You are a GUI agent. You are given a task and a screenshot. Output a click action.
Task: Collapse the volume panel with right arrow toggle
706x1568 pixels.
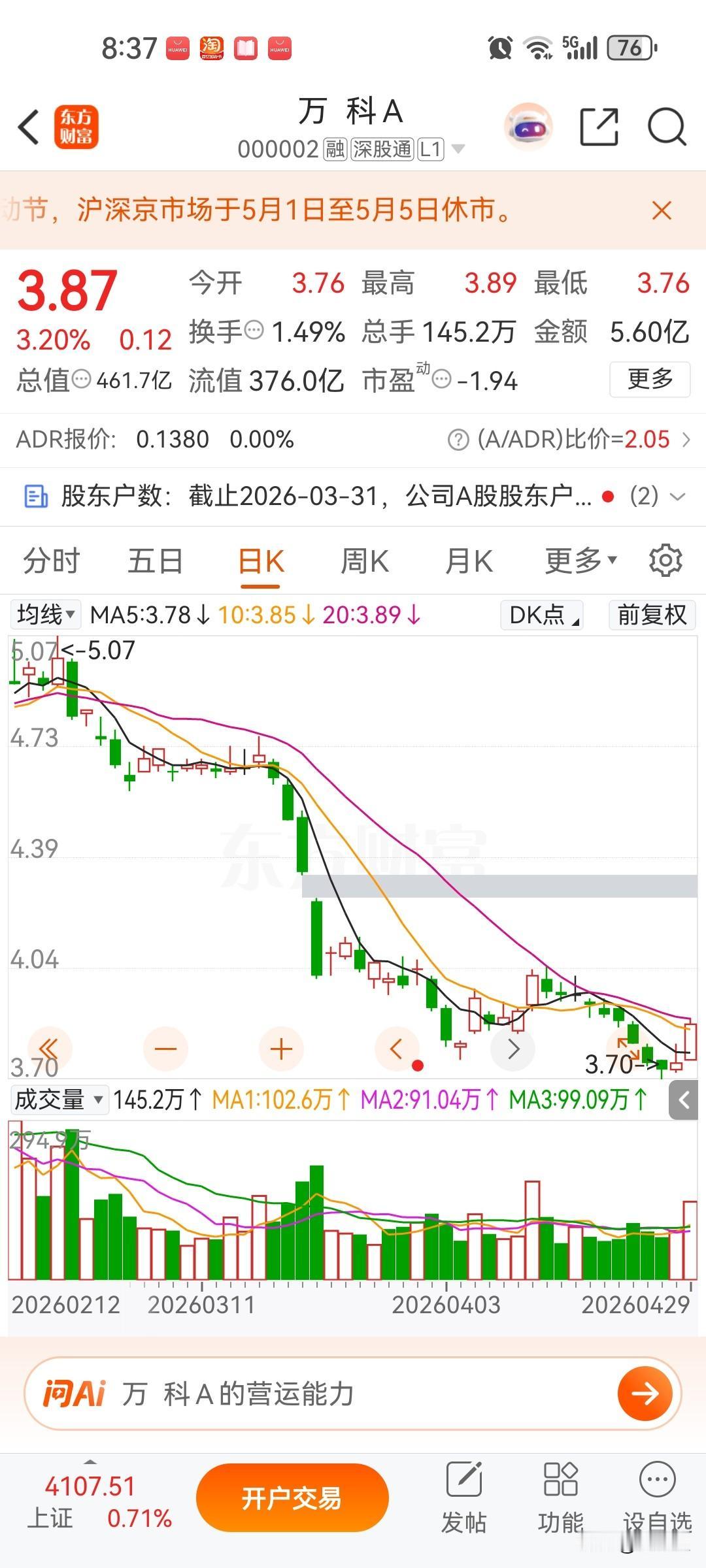(x=684, y=1100)
